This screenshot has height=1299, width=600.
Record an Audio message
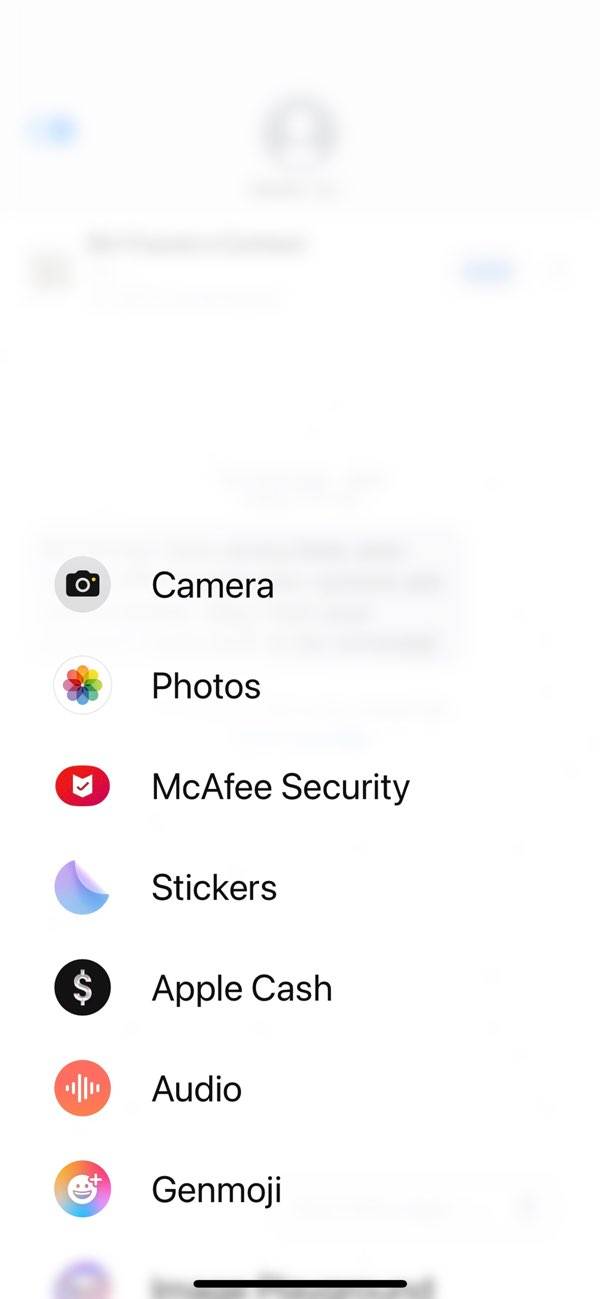tap(196, 1089)
